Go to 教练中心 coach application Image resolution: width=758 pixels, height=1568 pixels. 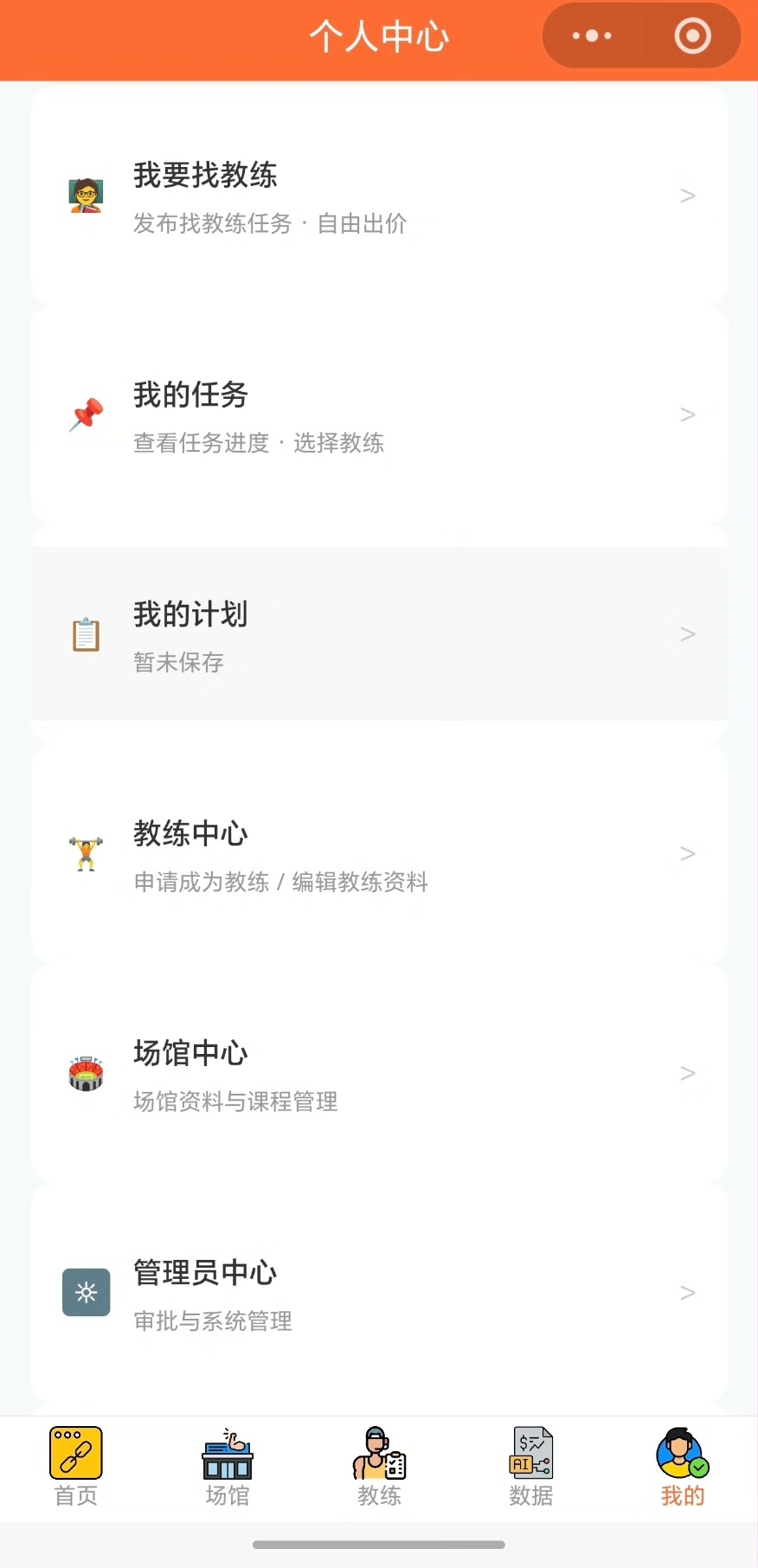click(379, 855)
